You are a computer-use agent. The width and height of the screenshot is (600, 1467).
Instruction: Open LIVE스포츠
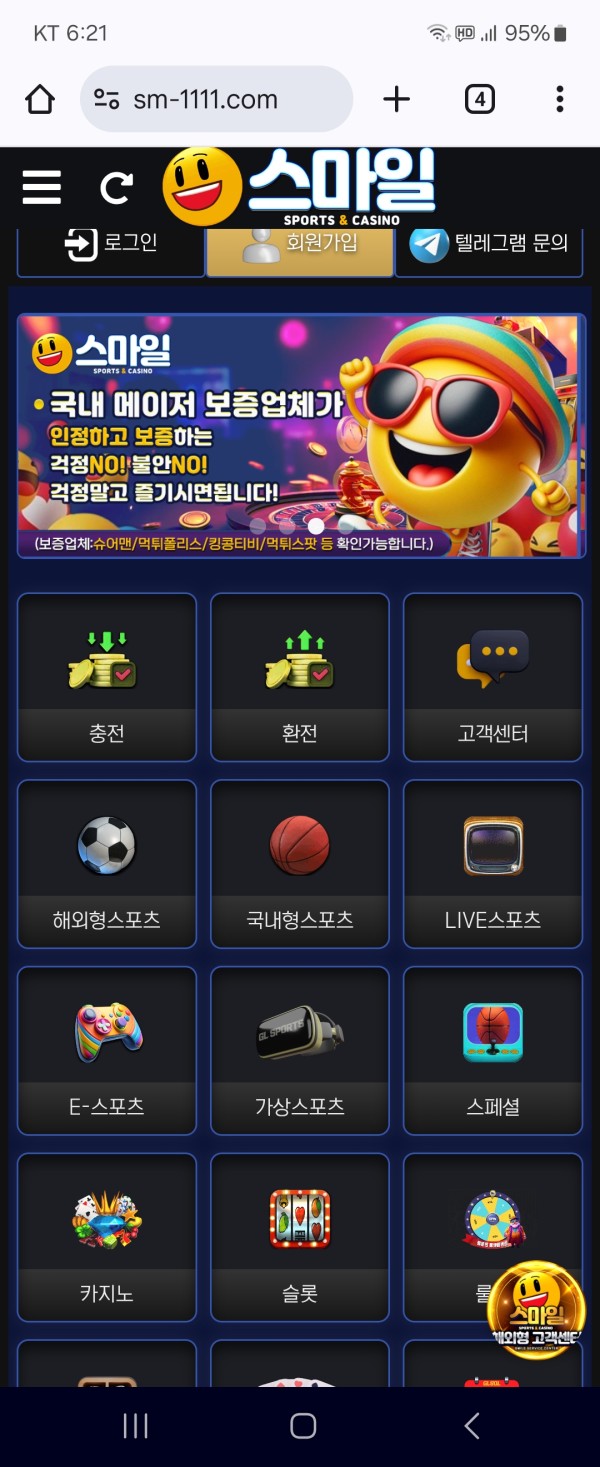pyautogui.click(x=493, y=864)
